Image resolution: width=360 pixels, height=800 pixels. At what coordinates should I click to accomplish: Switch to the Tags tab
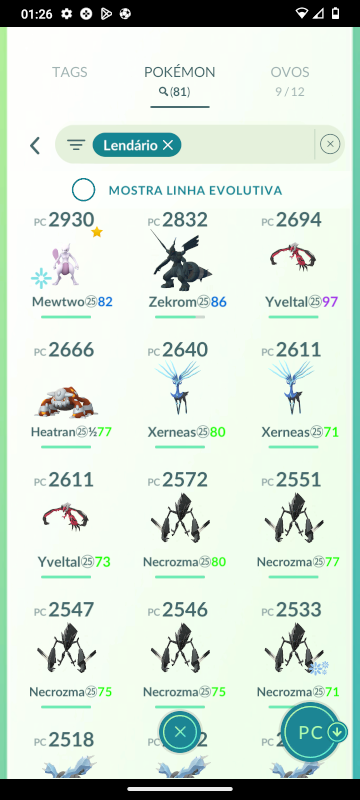point(70,72)
